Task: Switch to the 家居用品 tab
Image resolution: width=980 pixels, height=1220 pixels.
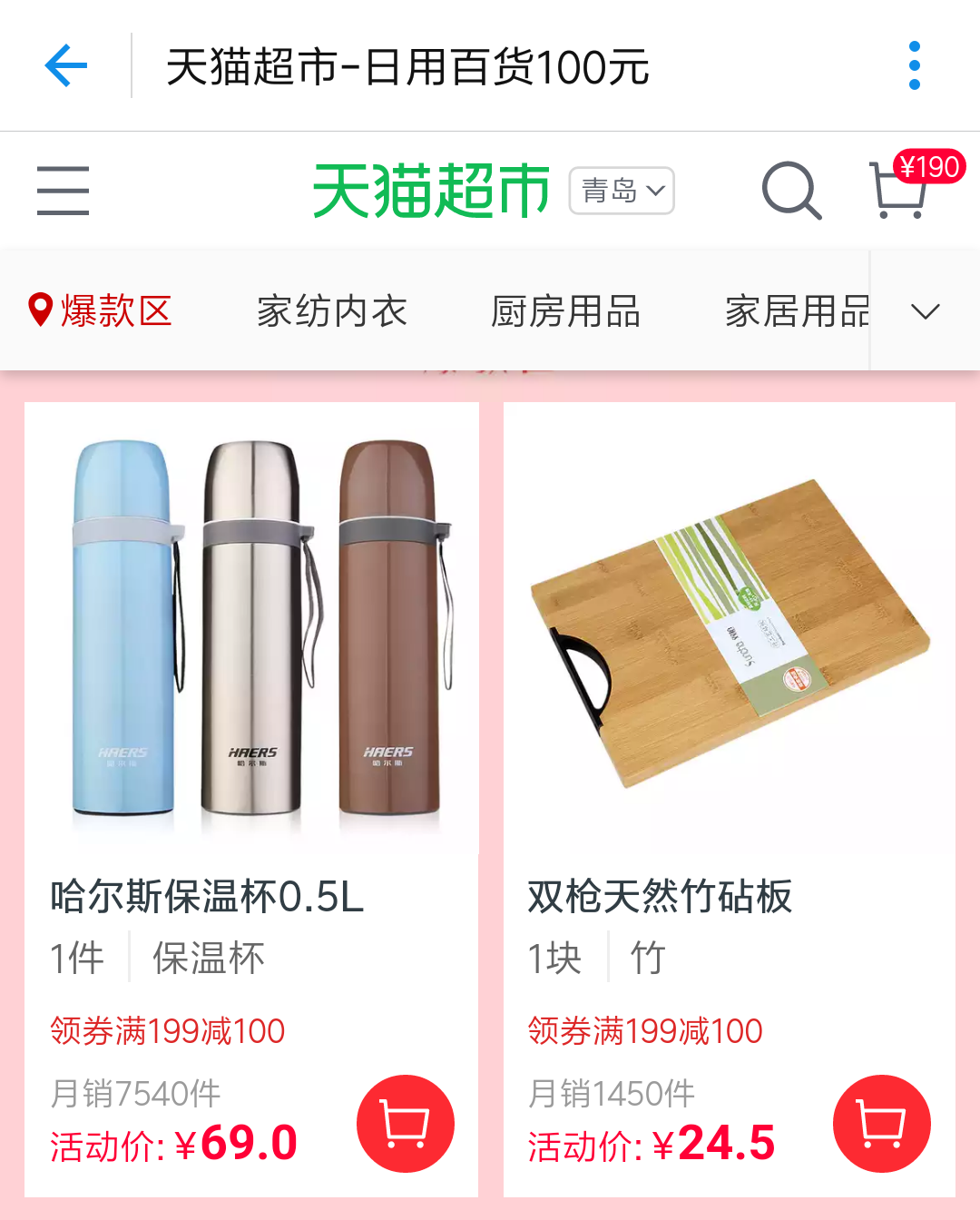Action: (796, 311)
